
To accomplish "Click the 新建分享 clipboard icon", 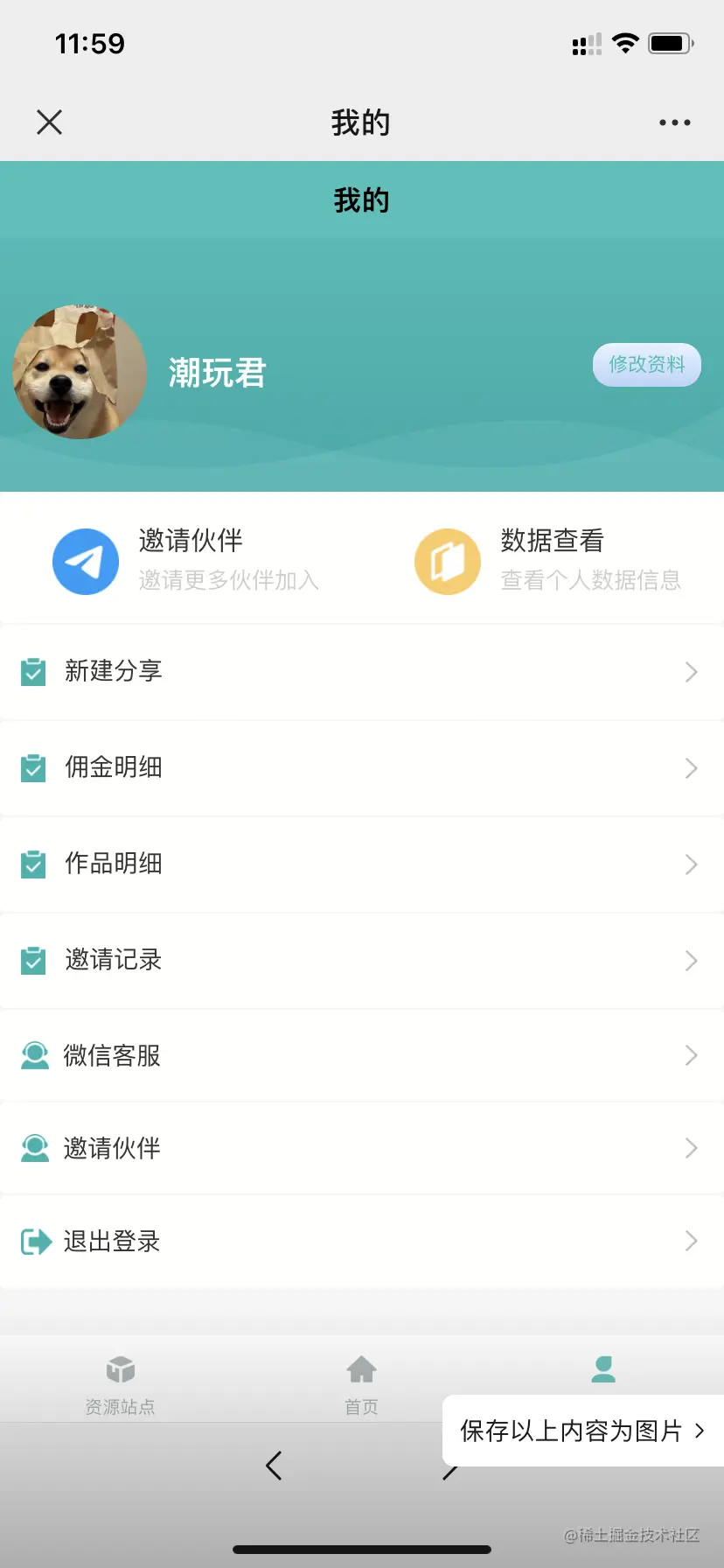I will tap(33, 672).
